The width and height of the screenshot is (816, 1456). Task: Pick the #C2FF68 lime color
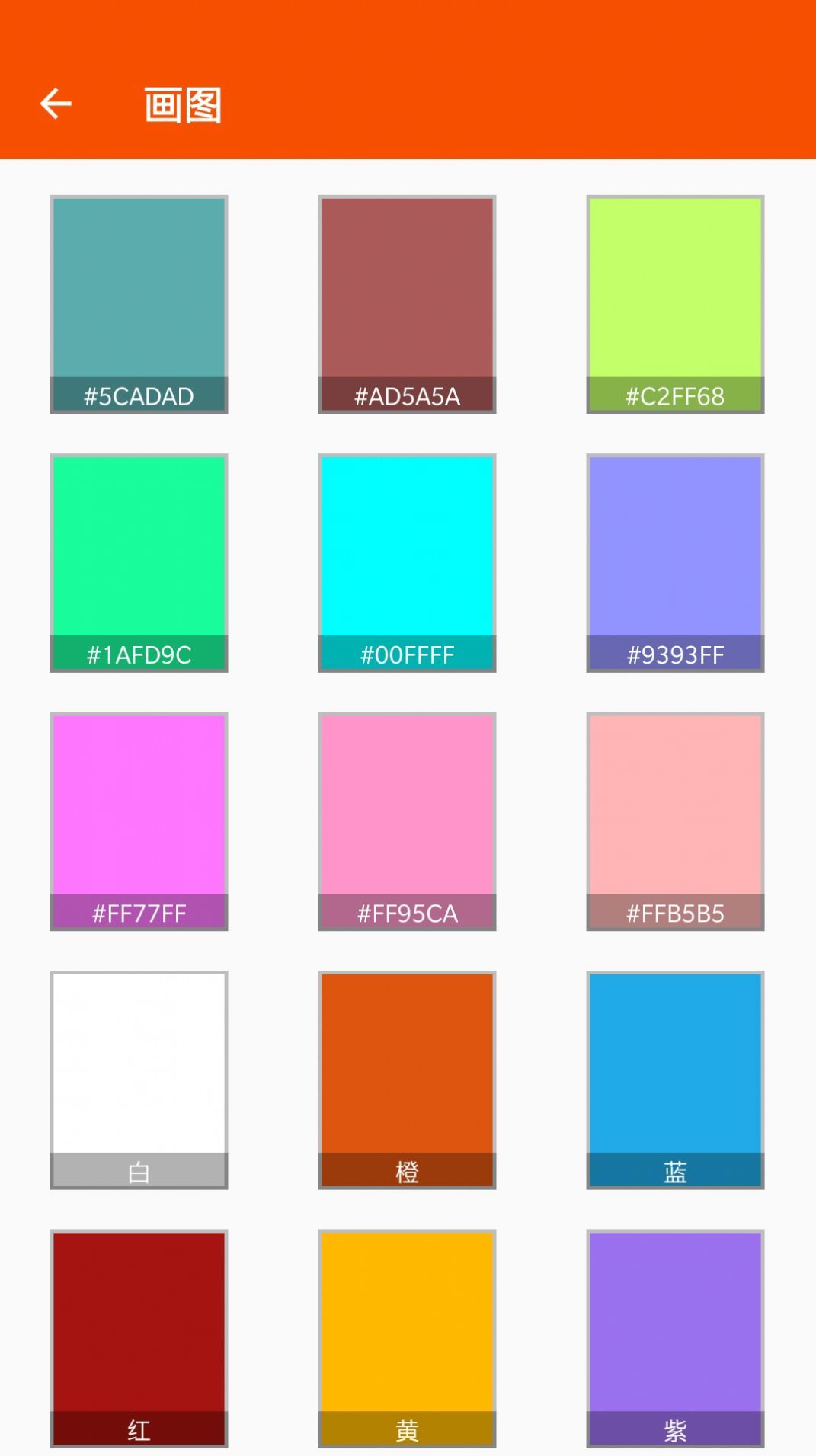(675, 304)
